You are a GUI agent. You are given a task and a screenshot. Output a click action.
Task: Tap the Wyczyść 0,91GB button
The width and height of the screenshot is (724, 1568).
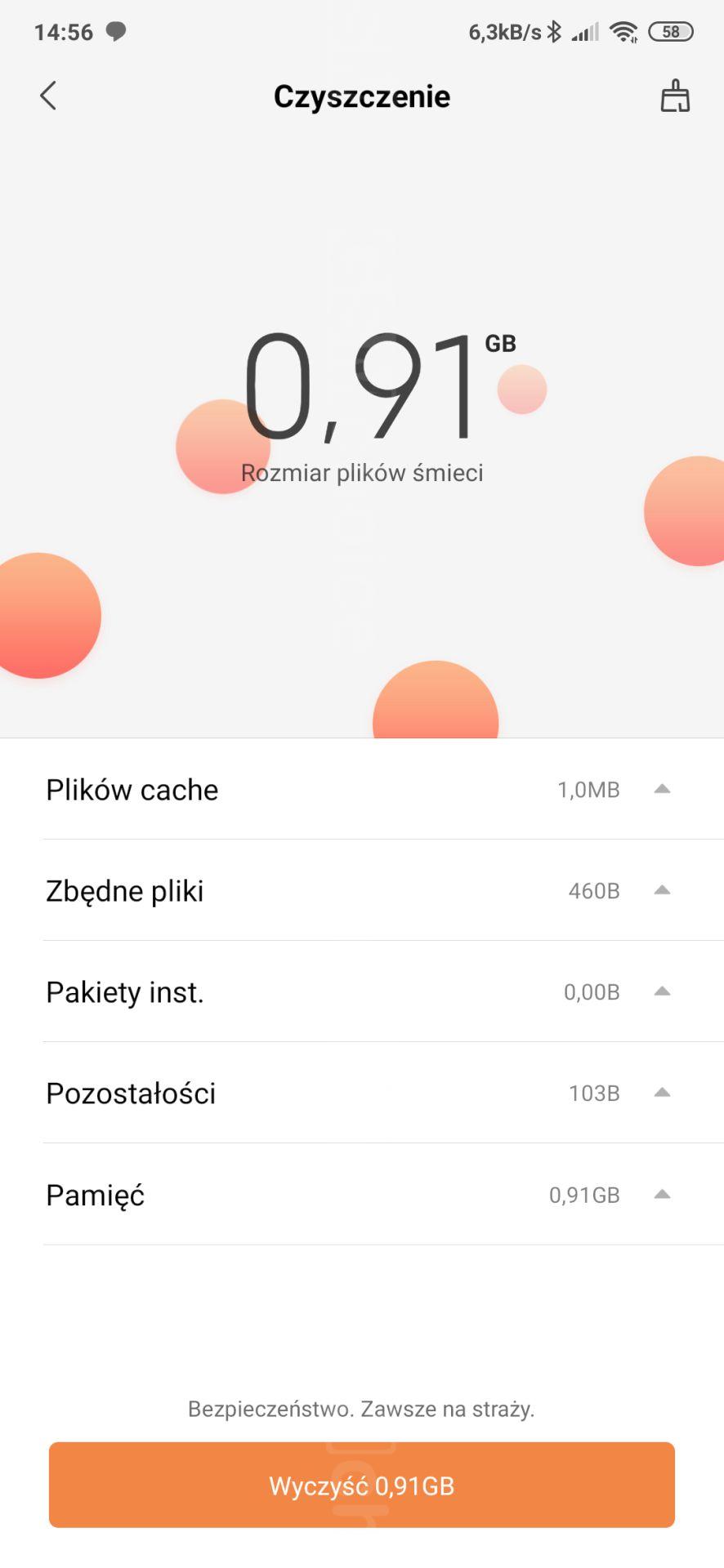[x=362, y=1485]
